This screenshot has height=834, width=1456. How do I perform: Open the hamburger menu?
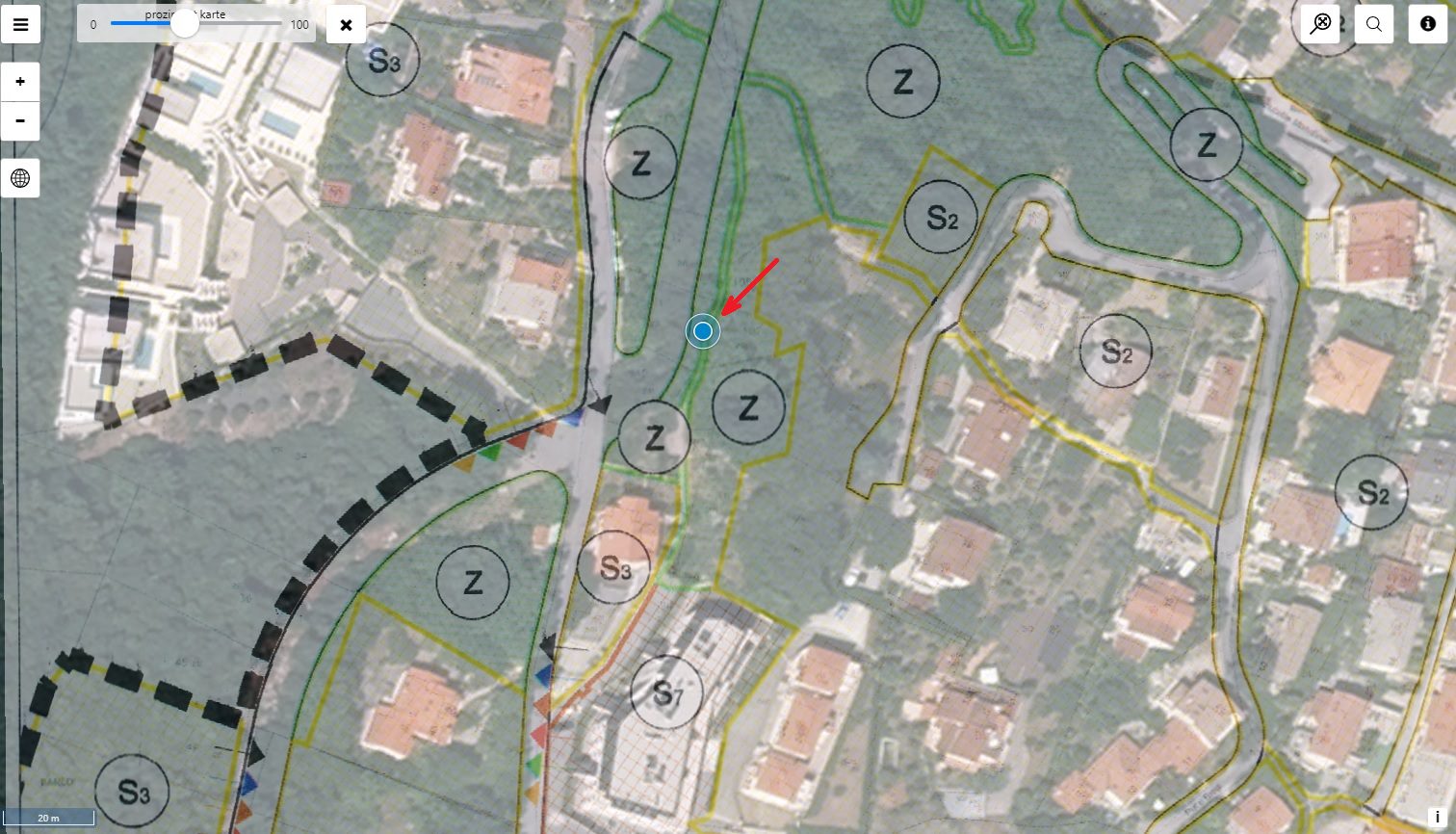click(20, 24)
